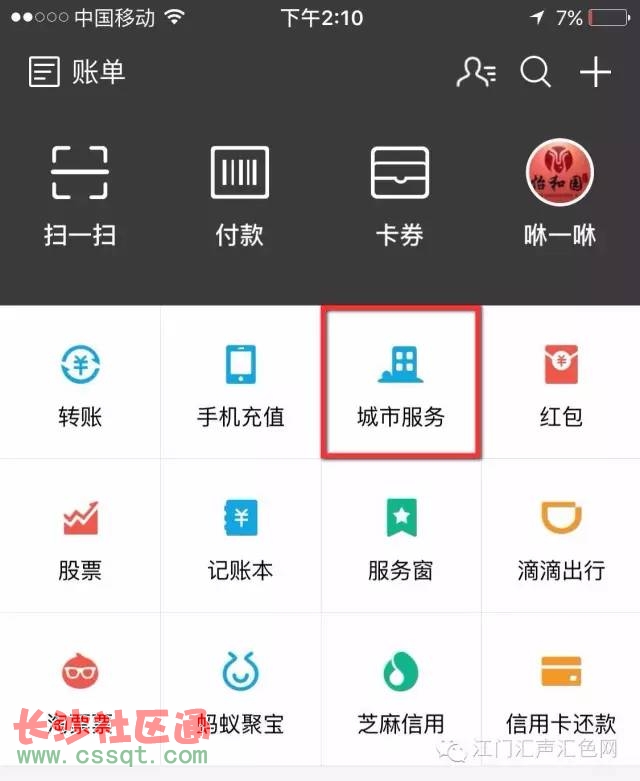Open the 账单 bills page
The height and width of the screenshot is (781, 640).
(x=77, y=73)
